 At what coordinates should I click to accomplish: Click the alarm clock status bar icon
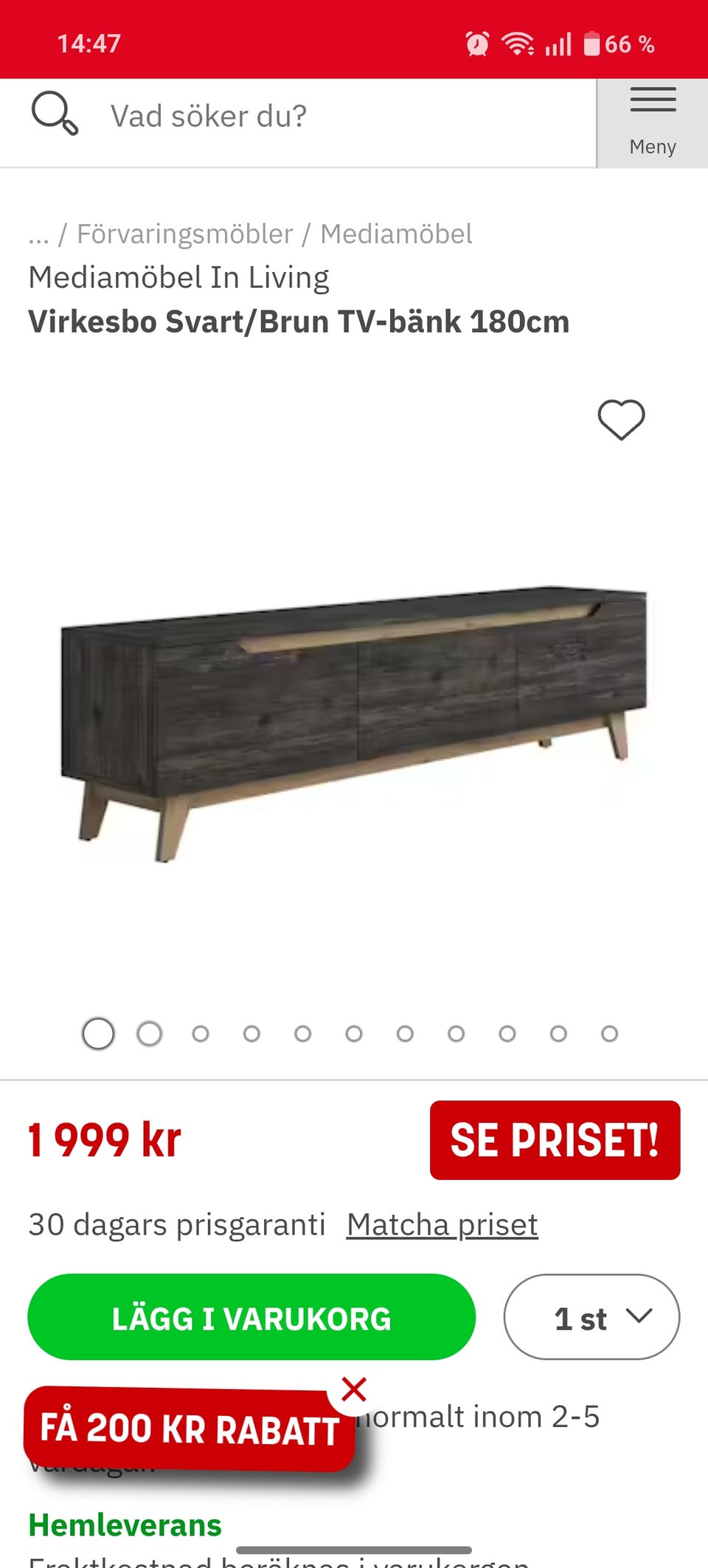[x=476, y=44]
